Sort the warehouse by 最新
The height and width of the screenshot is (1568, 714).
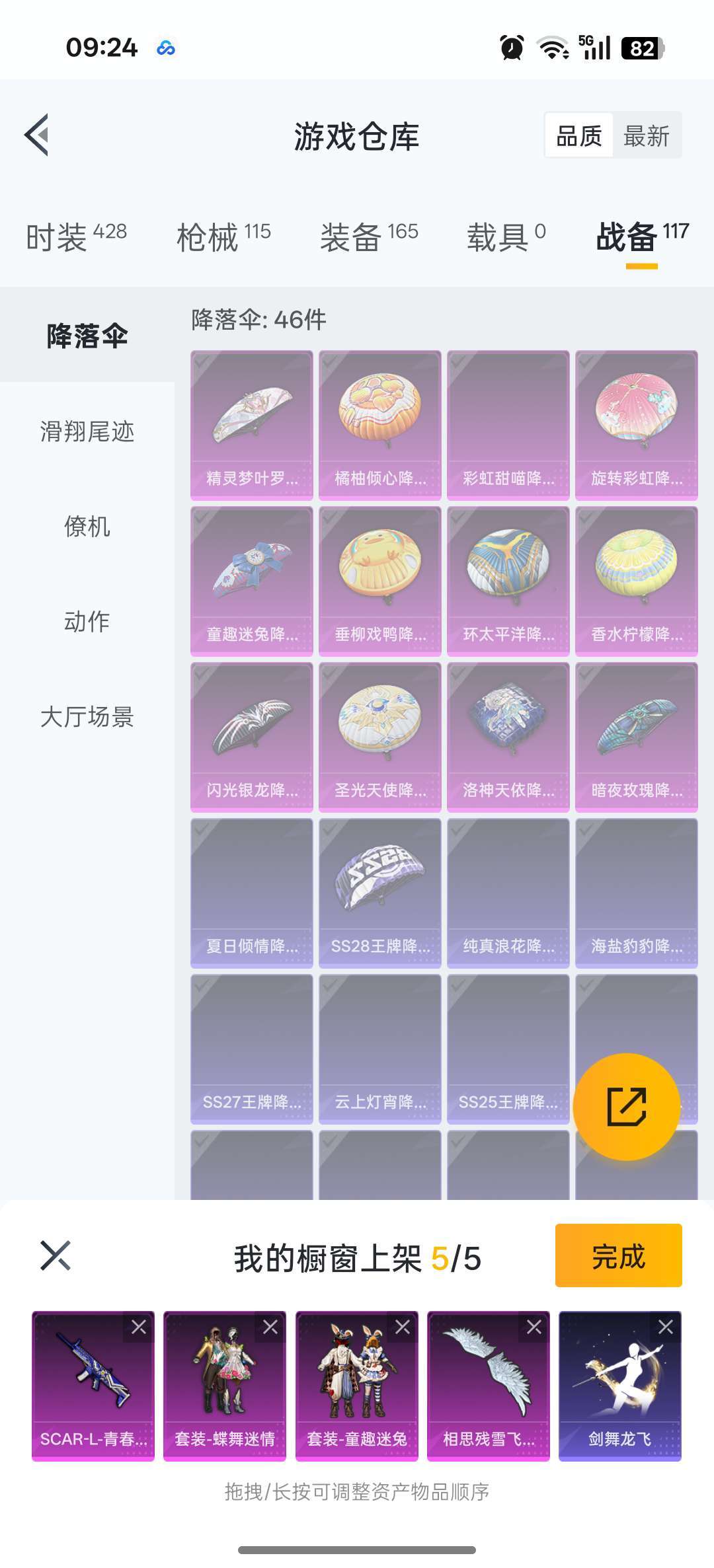click(646, 136)
